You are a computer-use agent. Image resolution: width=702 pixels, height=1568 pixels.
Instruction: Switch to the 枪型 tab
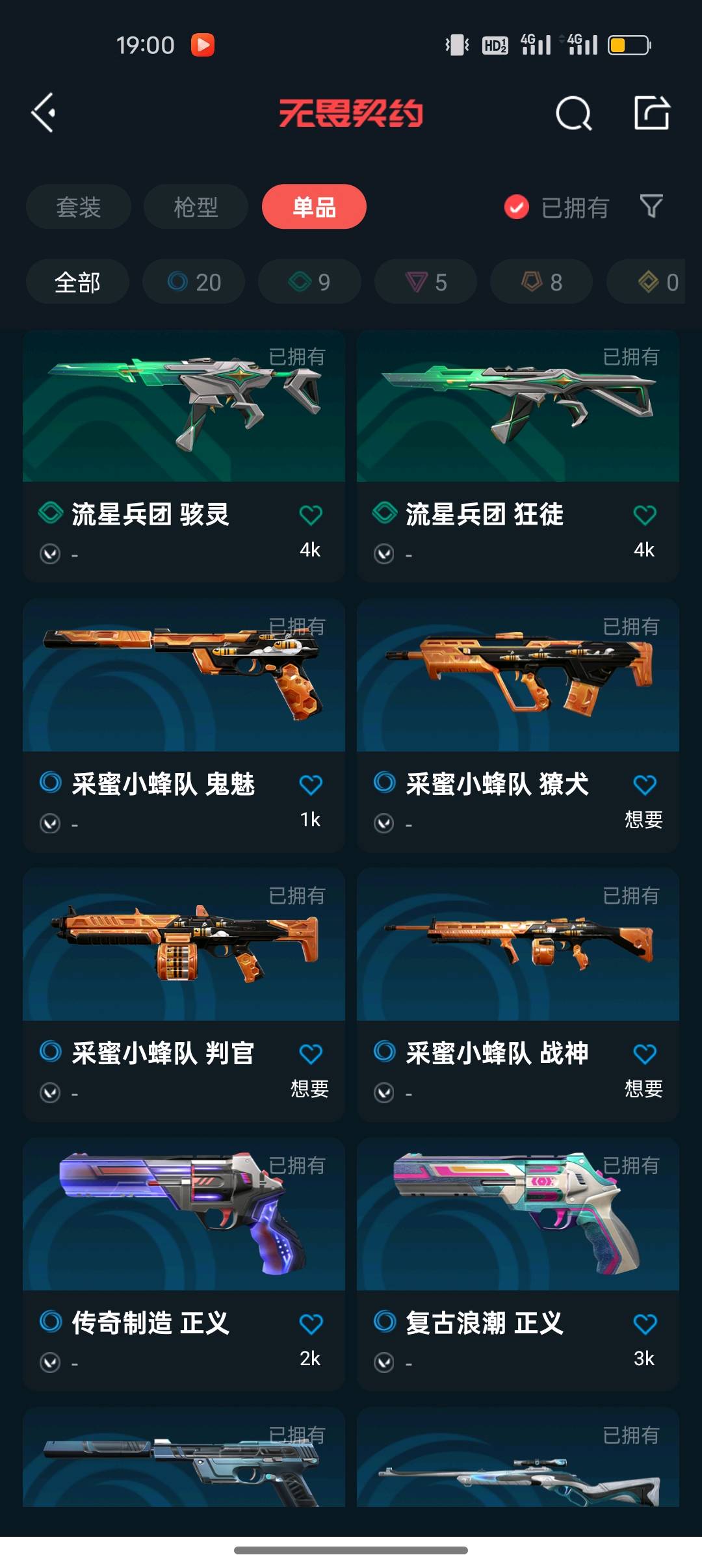tap(196, 207)
